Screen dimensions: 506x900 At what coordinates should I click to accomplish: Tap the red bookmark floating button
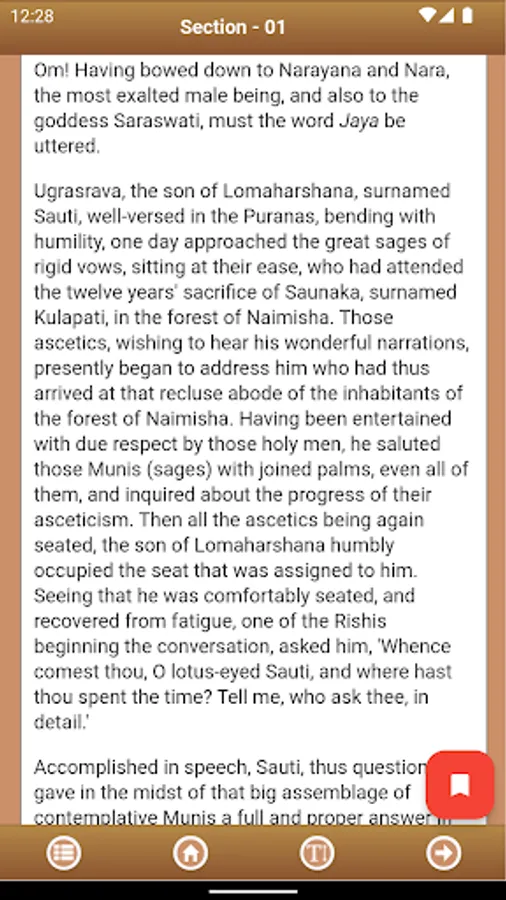click(x=460, y=784)
